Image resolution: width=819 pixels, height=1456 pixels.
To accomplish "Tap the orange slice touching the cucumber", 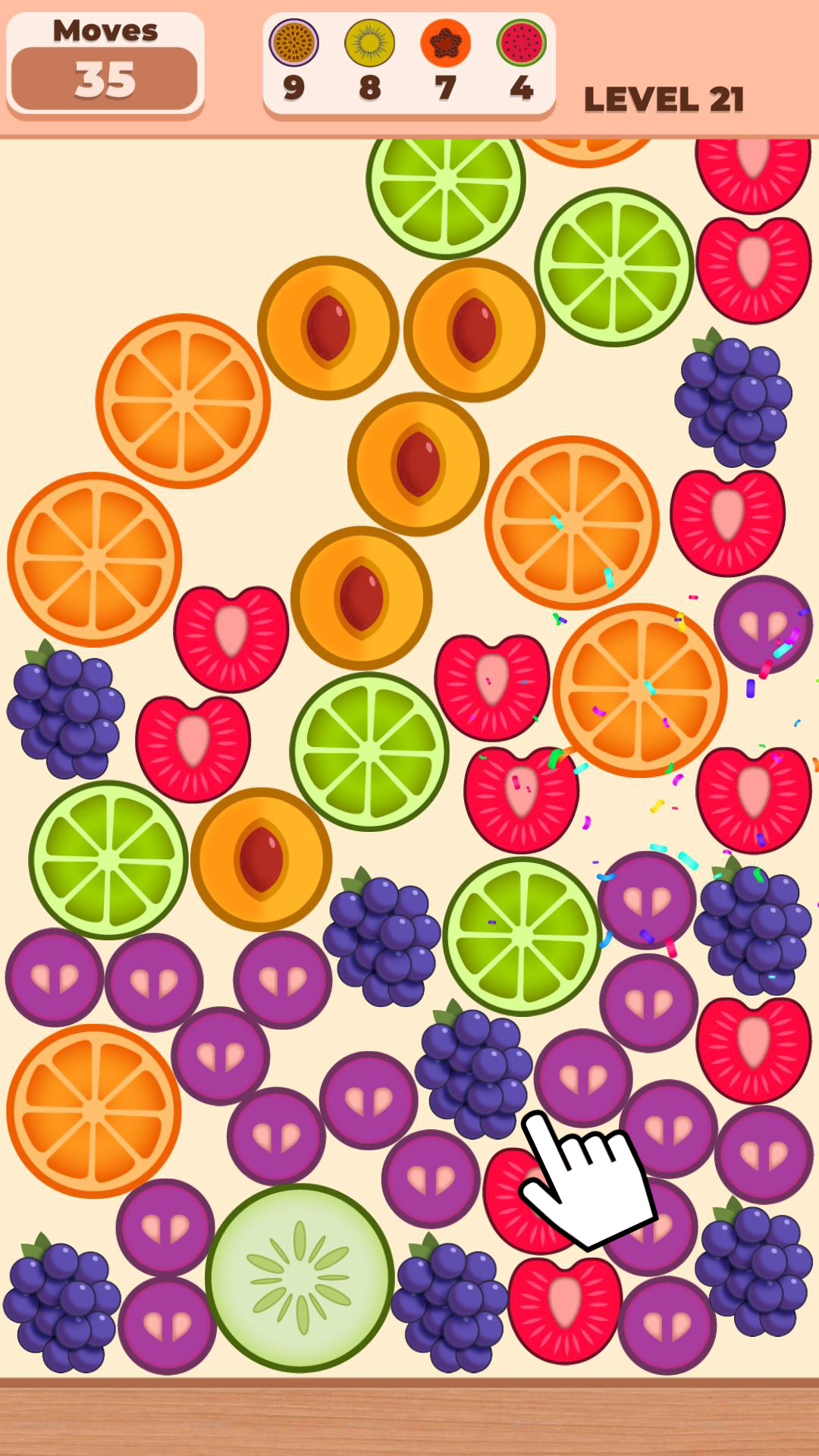I will coord(94,1111).
